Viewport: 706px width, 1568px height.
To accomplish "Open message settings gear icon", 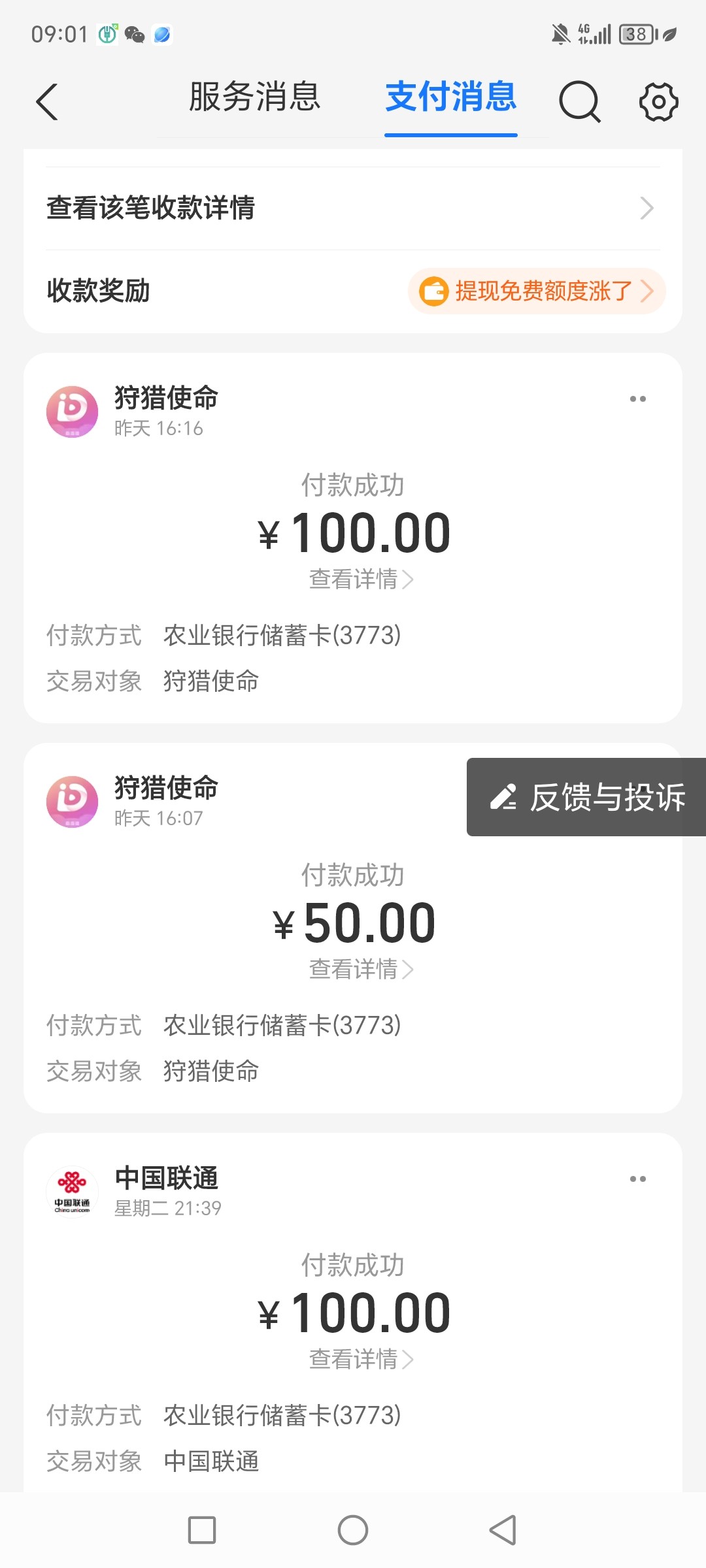I will click(x=658, y=102).
